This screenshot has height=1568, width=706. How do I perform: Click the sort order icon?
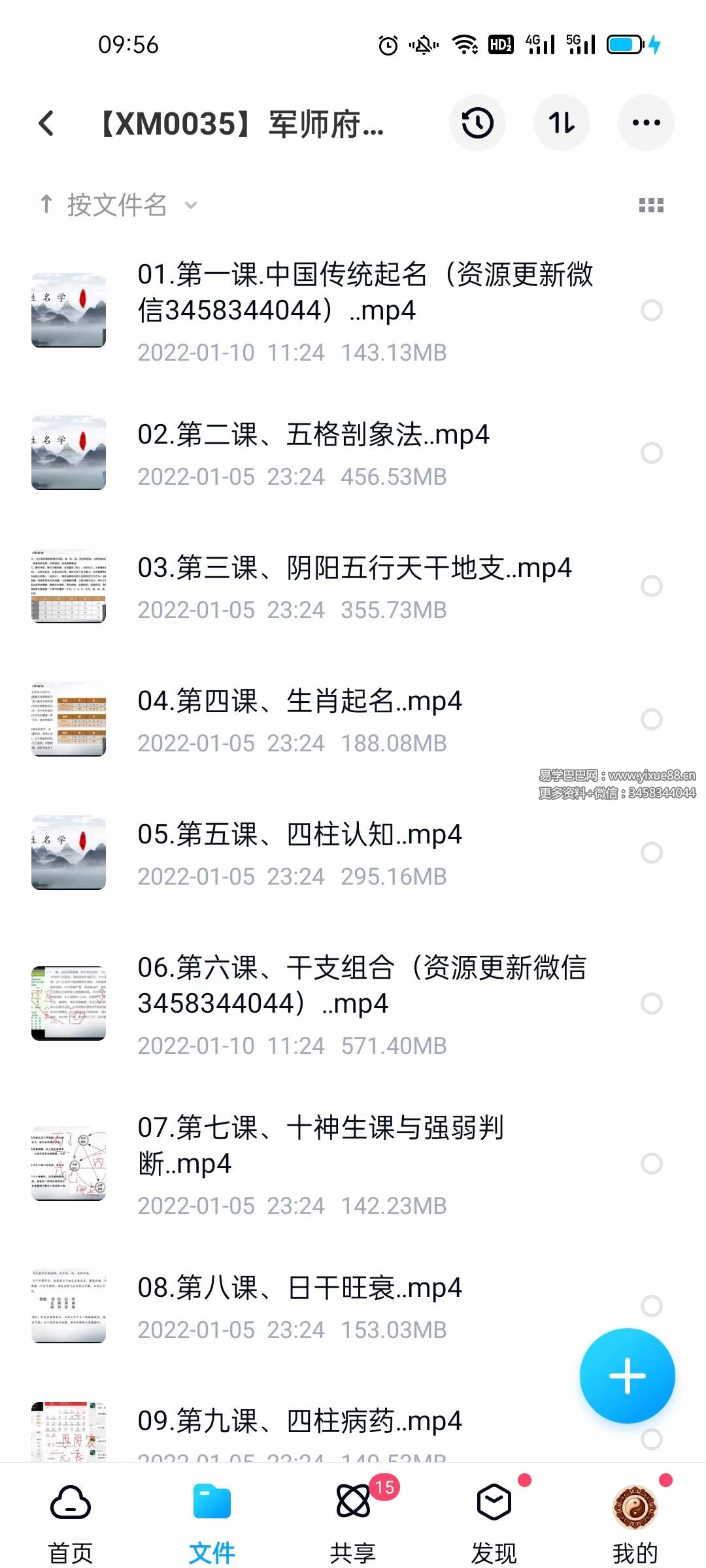tap(562, 123)
